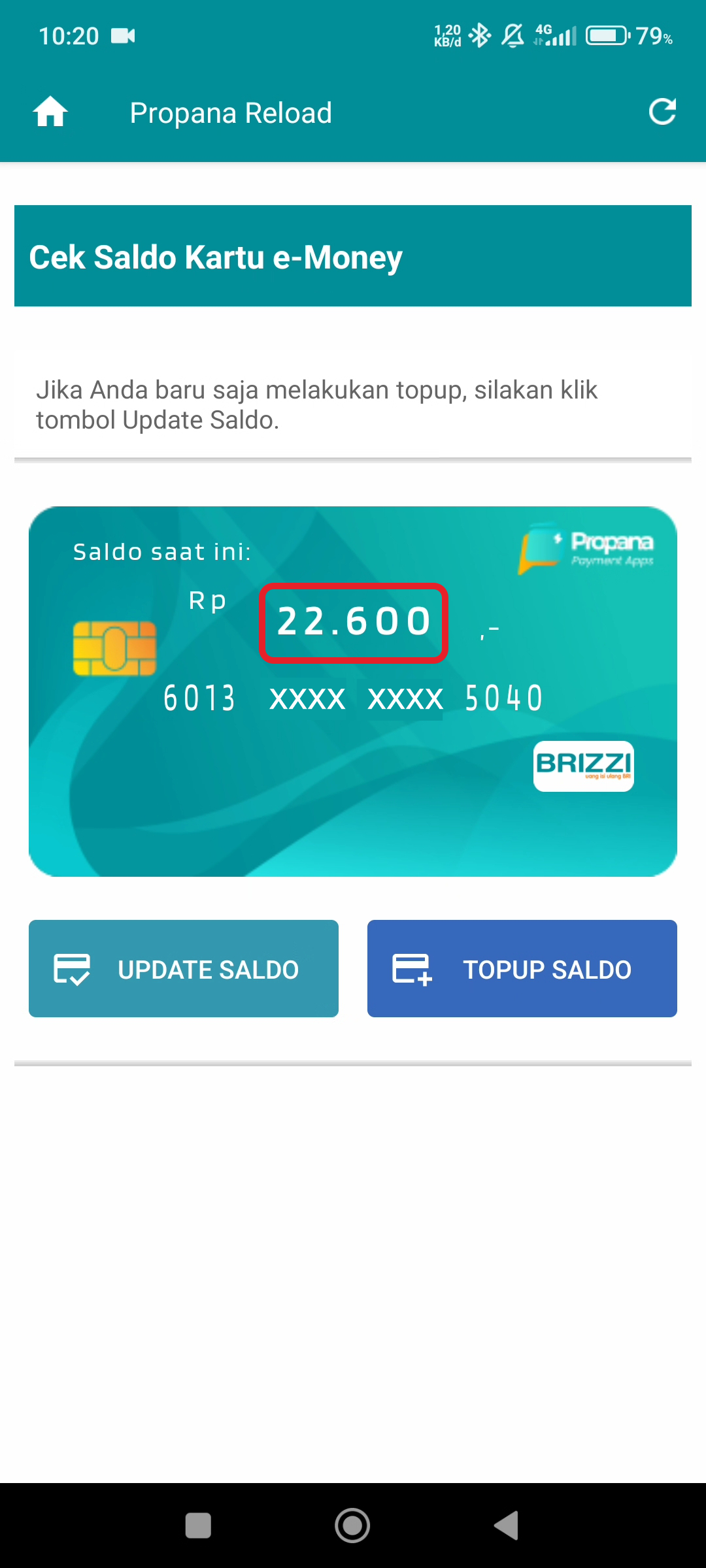The height and width of the screenshot is (1568, 706).
Task: Go back using the system back button
Action: click(507, 1526)
